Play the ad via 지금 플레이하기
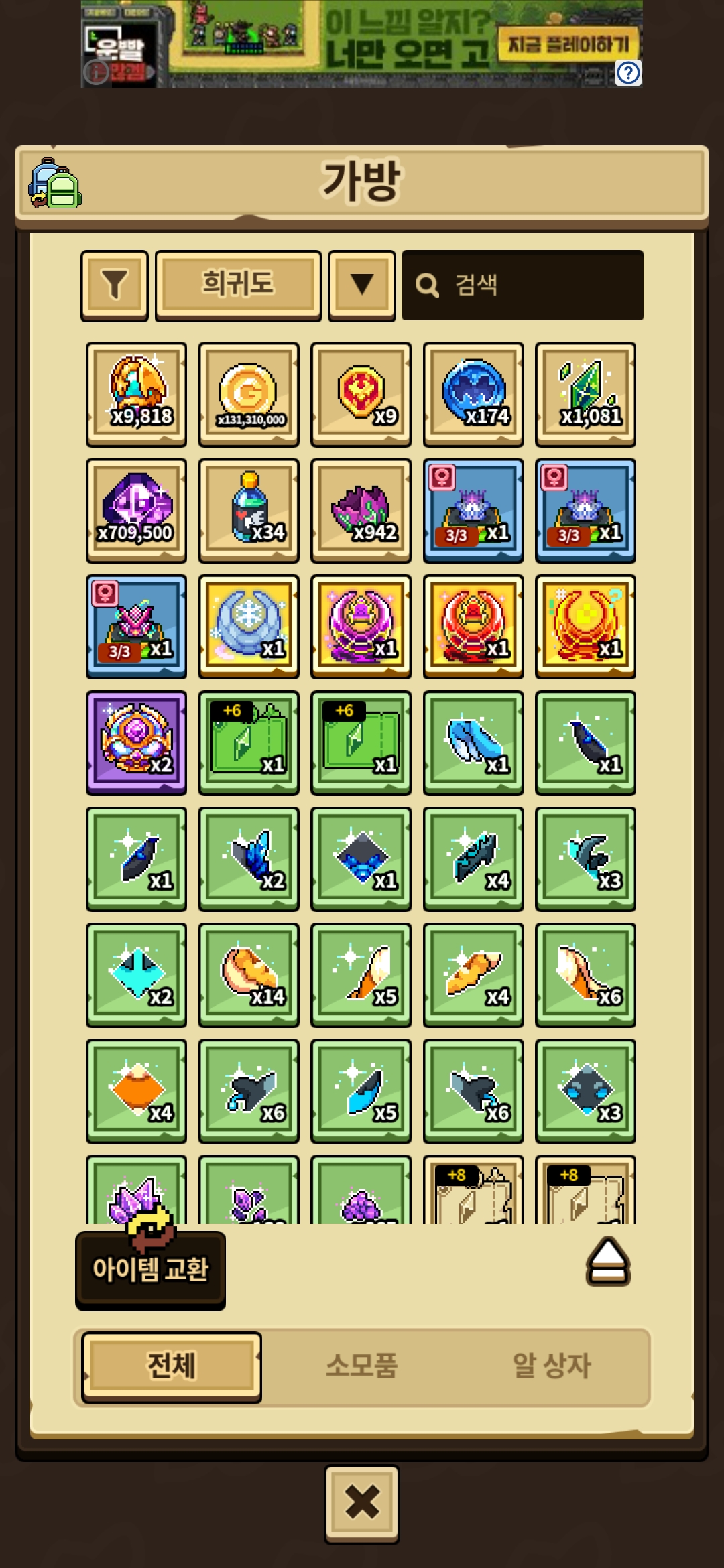The height and width of the screenshot is (1568, 724). [568, 45]
